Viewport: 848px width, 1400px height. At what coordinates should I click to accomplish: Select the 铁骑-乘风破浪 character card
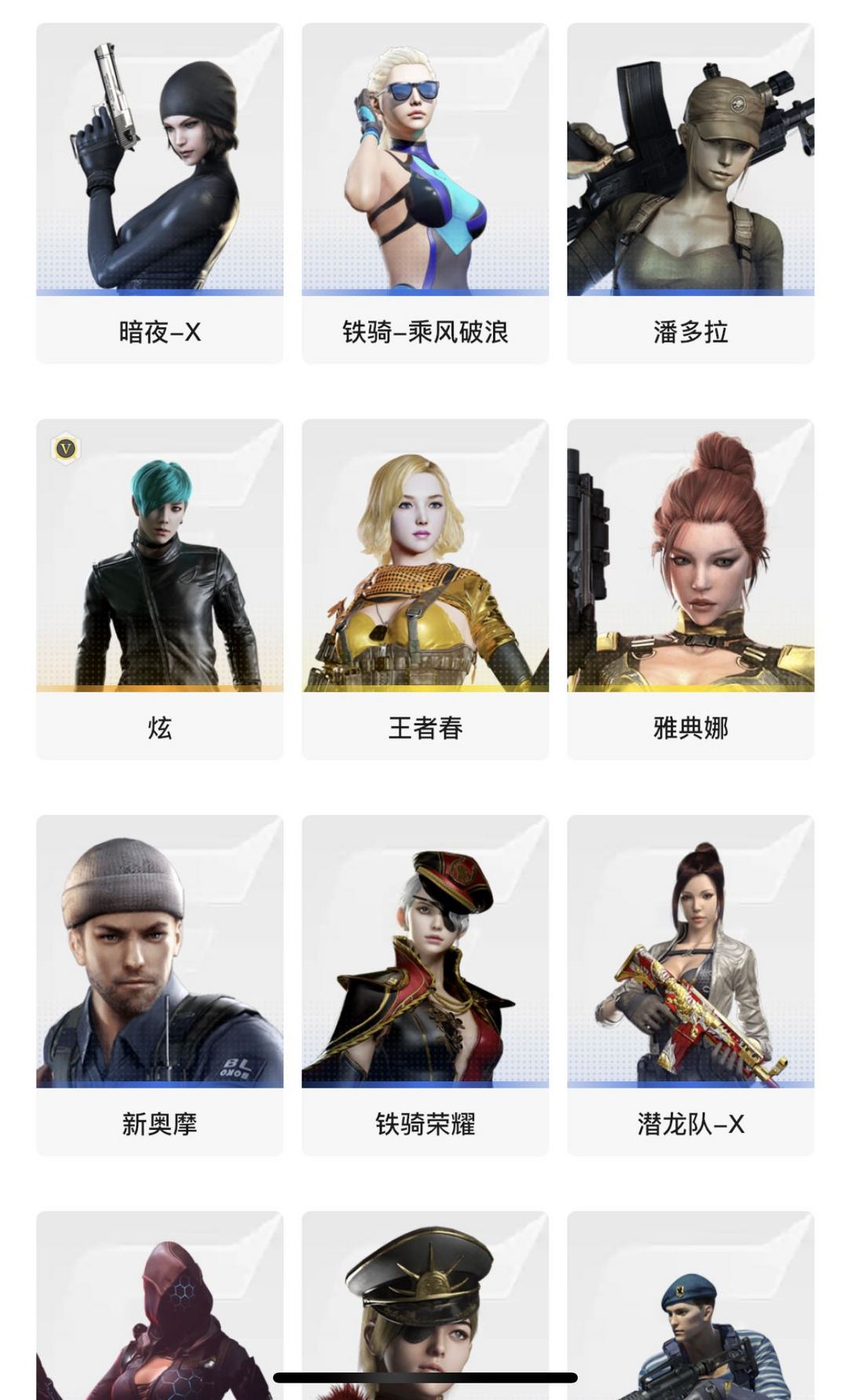[x=425, y=192]
